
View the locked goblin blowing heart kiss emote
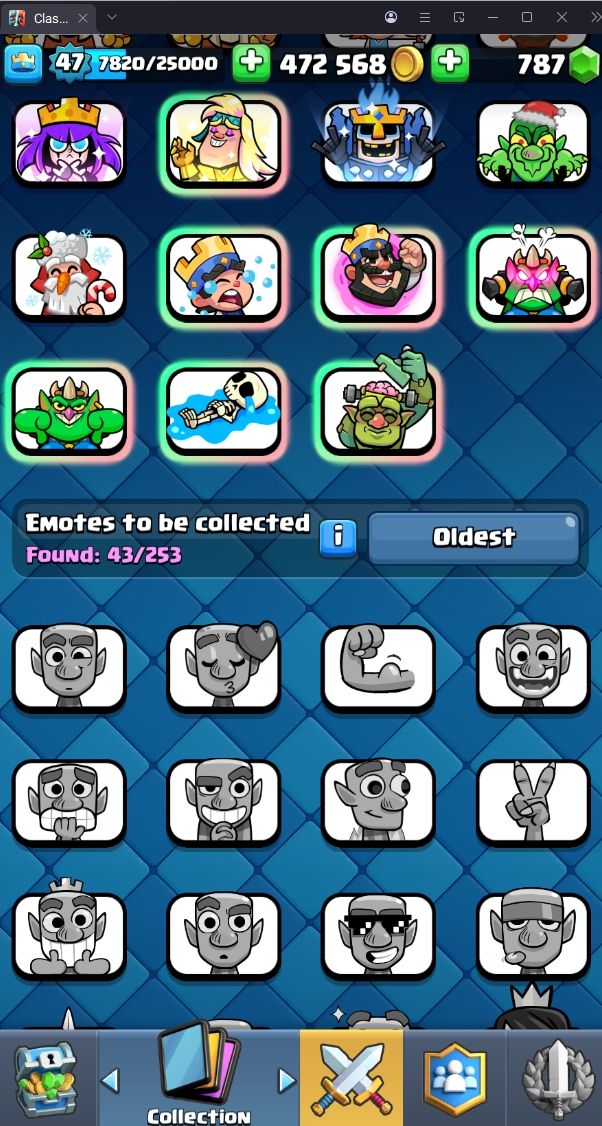coord(223,669)
